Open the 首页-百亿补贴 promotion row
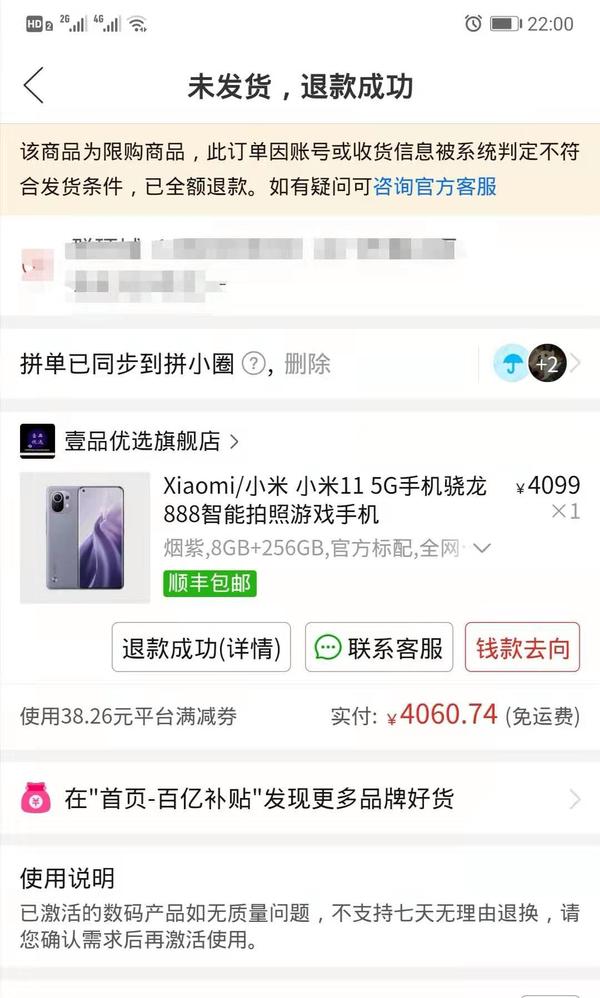Screen dimensions: 600x998 pyautogui.click(x=300, y=798)
